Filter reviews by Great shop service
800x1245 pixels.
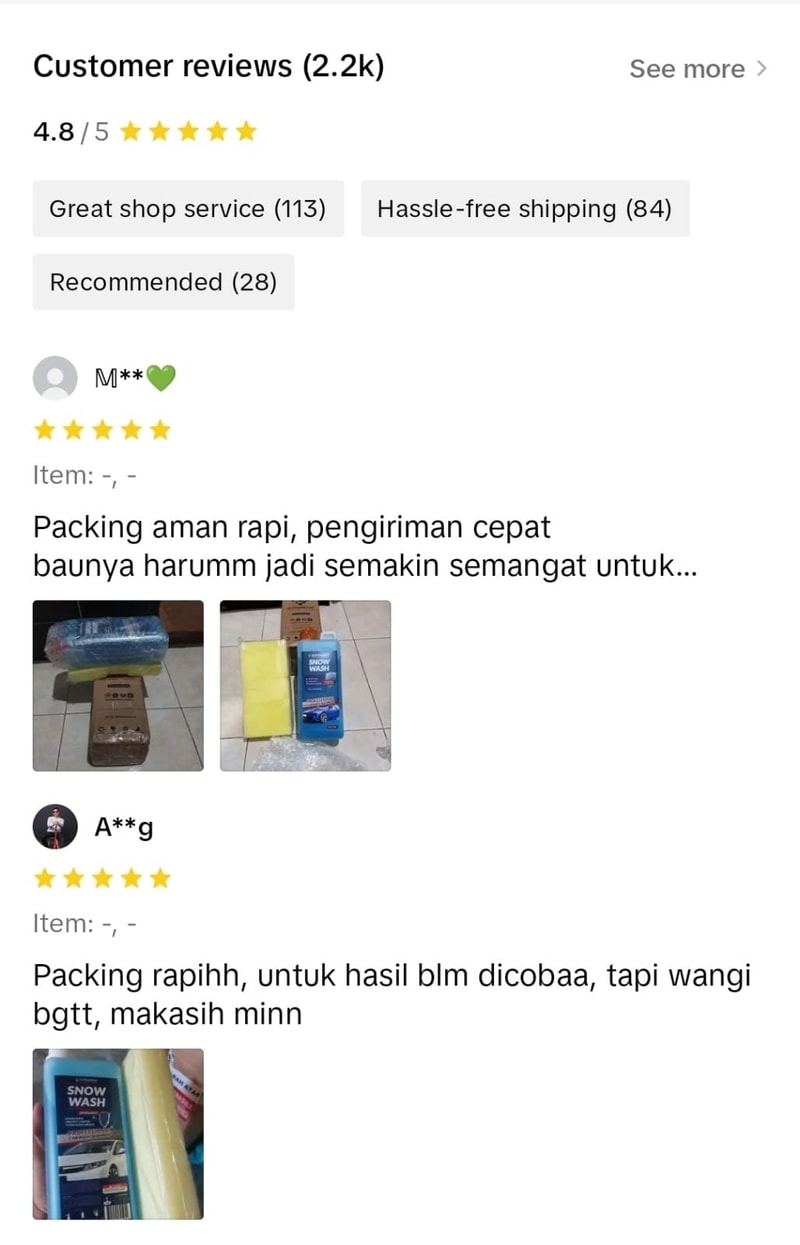188,209
